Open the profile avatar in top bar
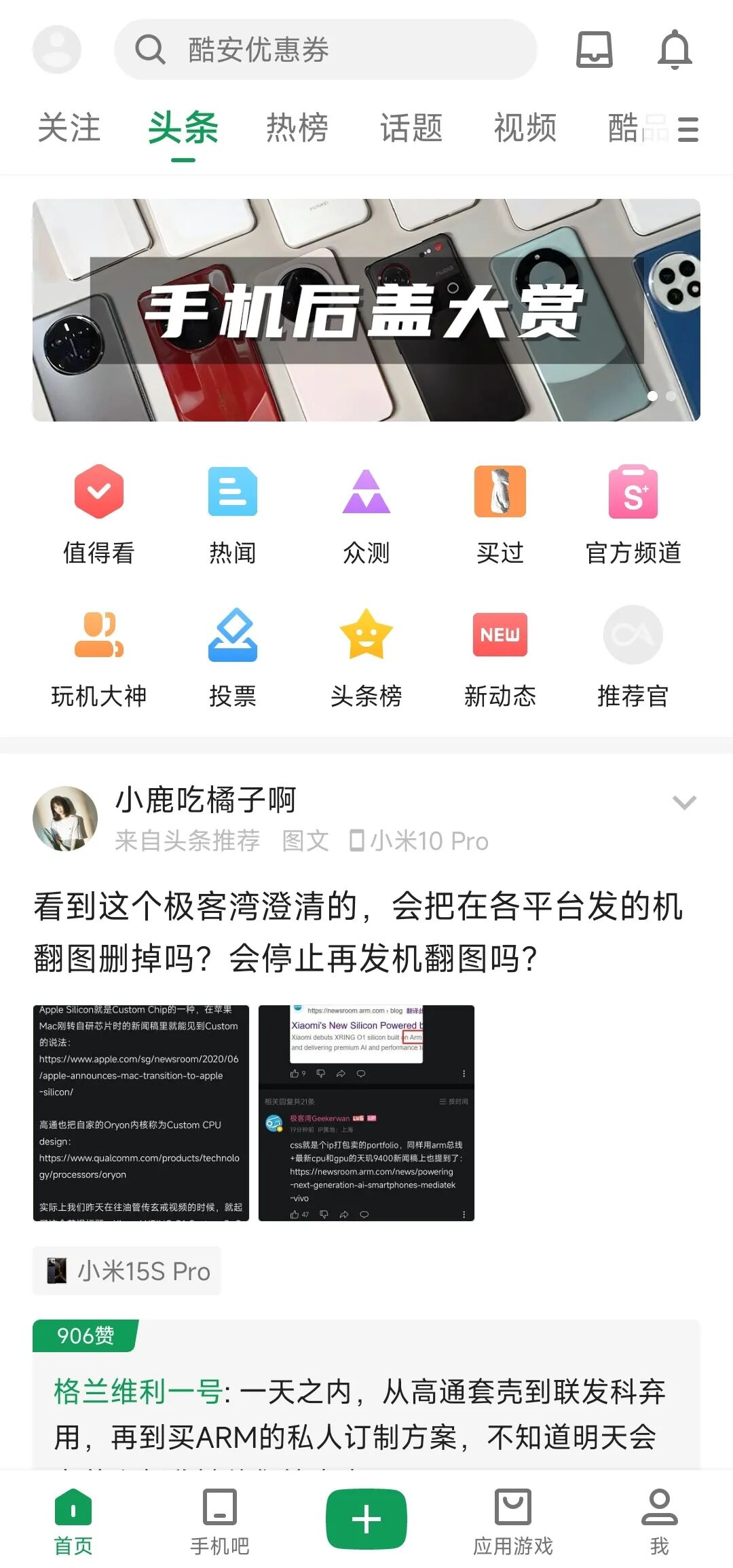Image resolution: width=733 pixels, height=1568 pixels. coord(57,50)
